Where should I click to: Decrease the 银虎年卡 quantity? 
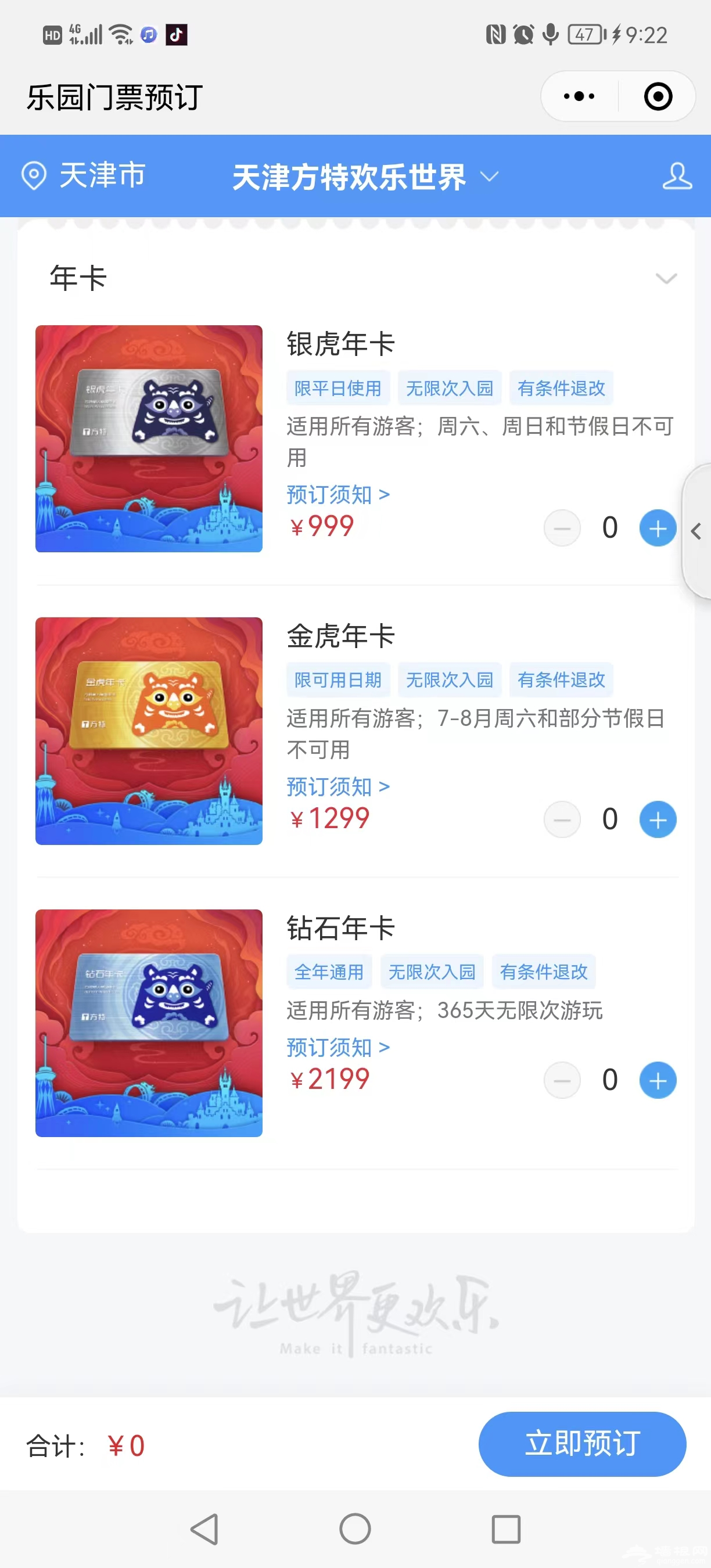point(562,528)
